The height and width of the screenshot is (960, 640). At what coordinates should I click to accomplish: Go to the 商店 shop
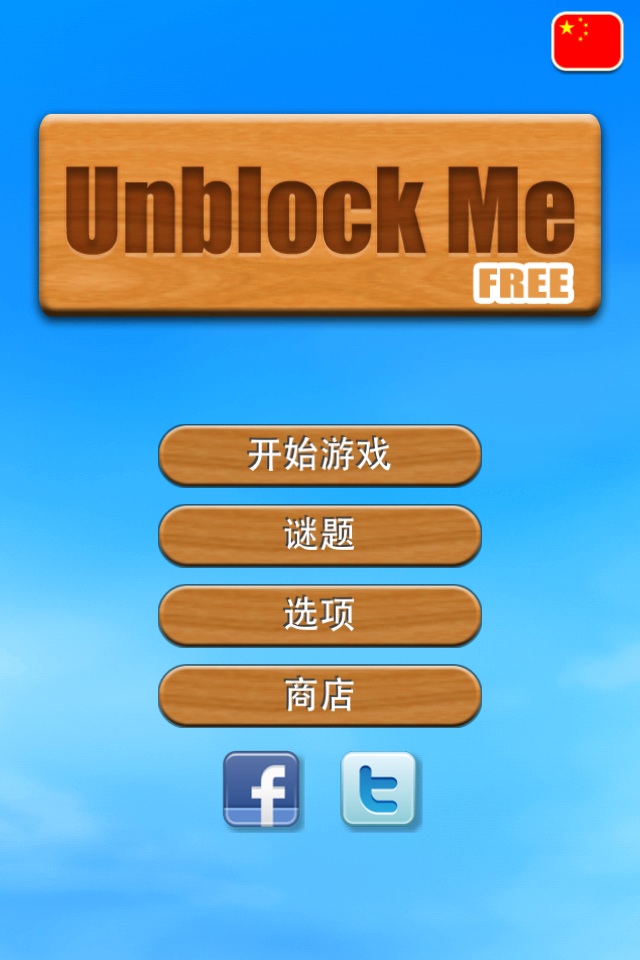pos(320,695)
